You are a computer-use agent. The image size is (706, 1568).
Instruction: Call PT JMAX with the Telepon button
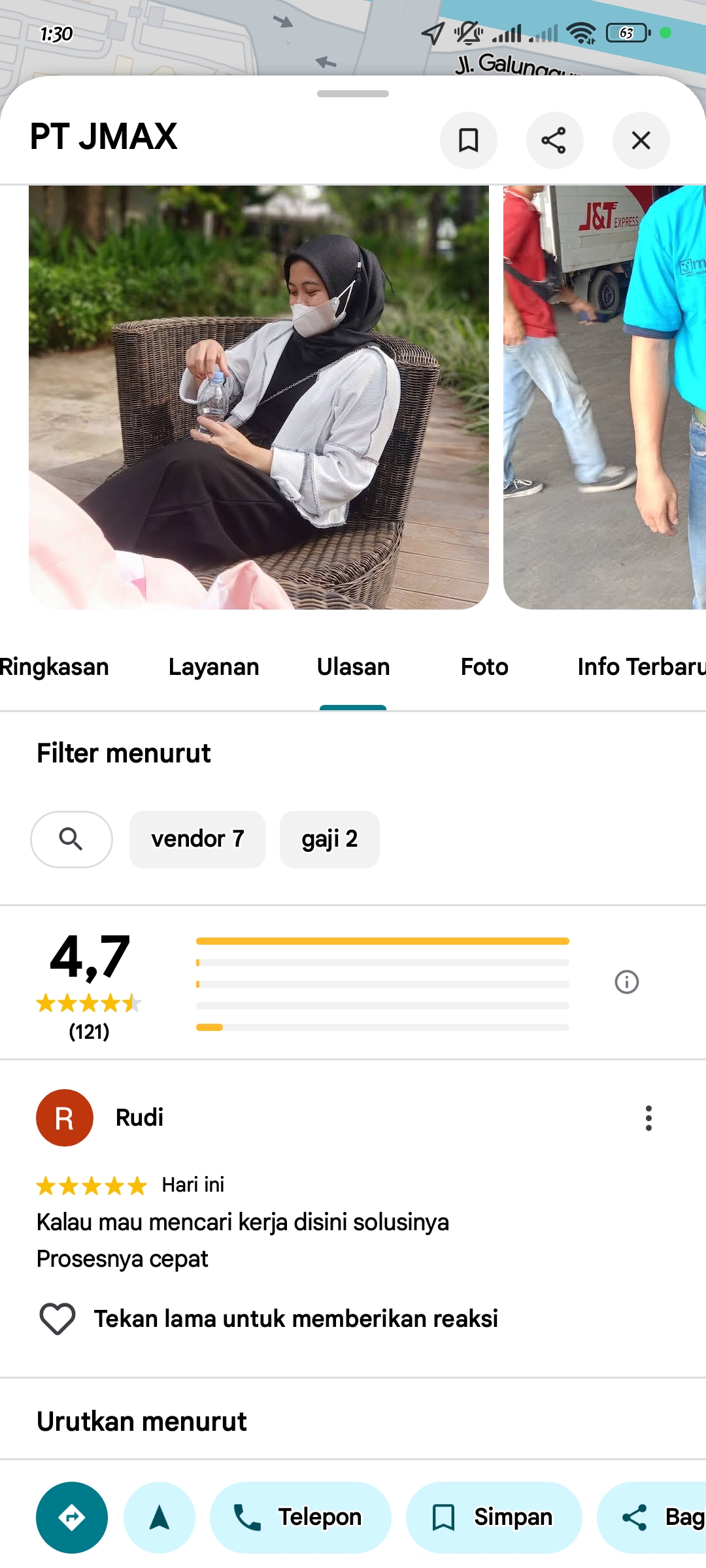[x=300, y=1517]
